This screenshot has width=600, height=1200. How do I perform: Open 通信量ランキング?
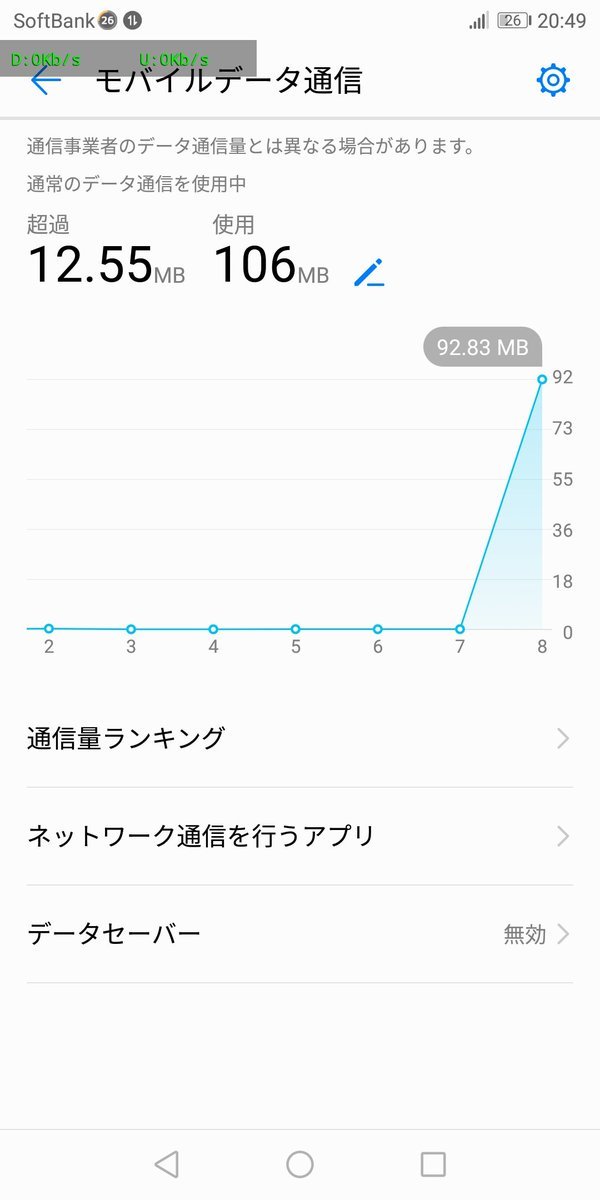click(299, 738)
